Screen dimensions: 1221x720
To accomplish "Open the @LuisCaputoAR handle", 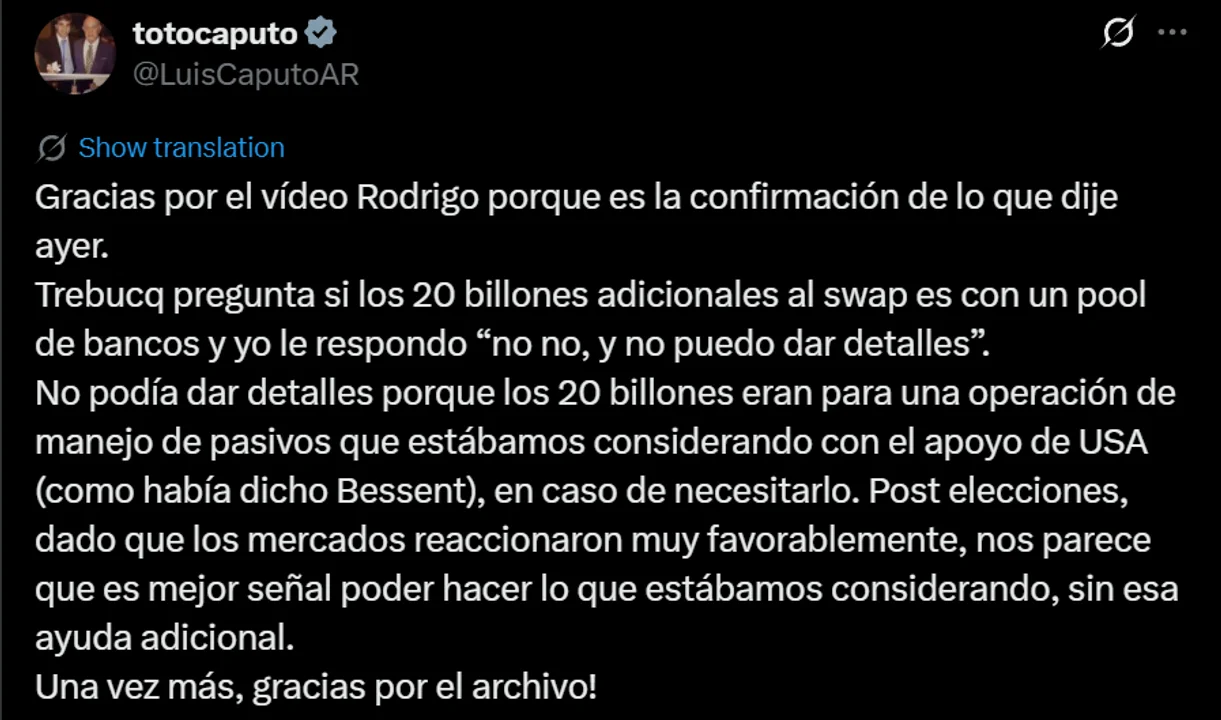I will click(x=245, y=75).
